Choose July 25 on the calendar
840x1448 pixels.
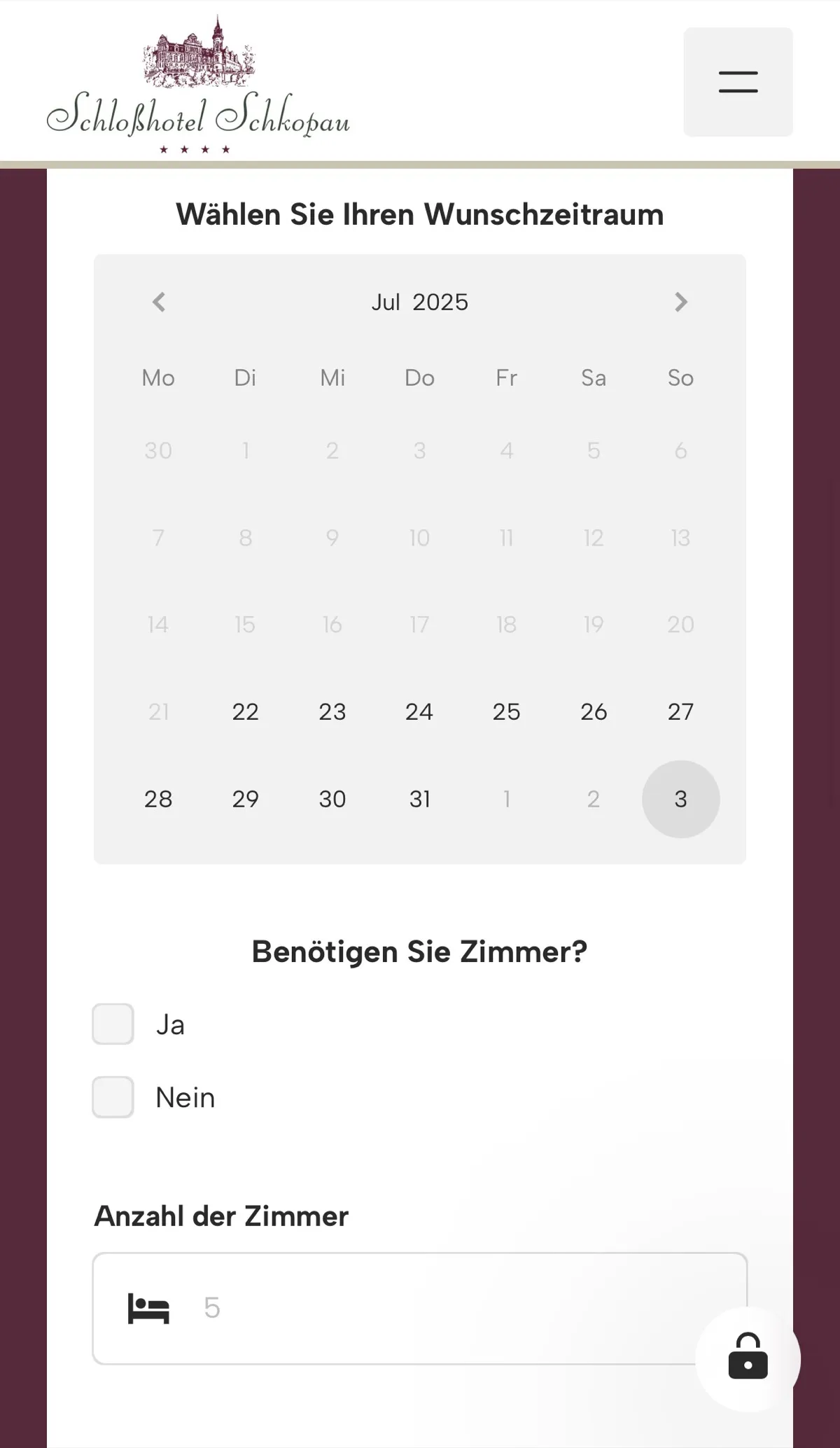tap(506, 711)
